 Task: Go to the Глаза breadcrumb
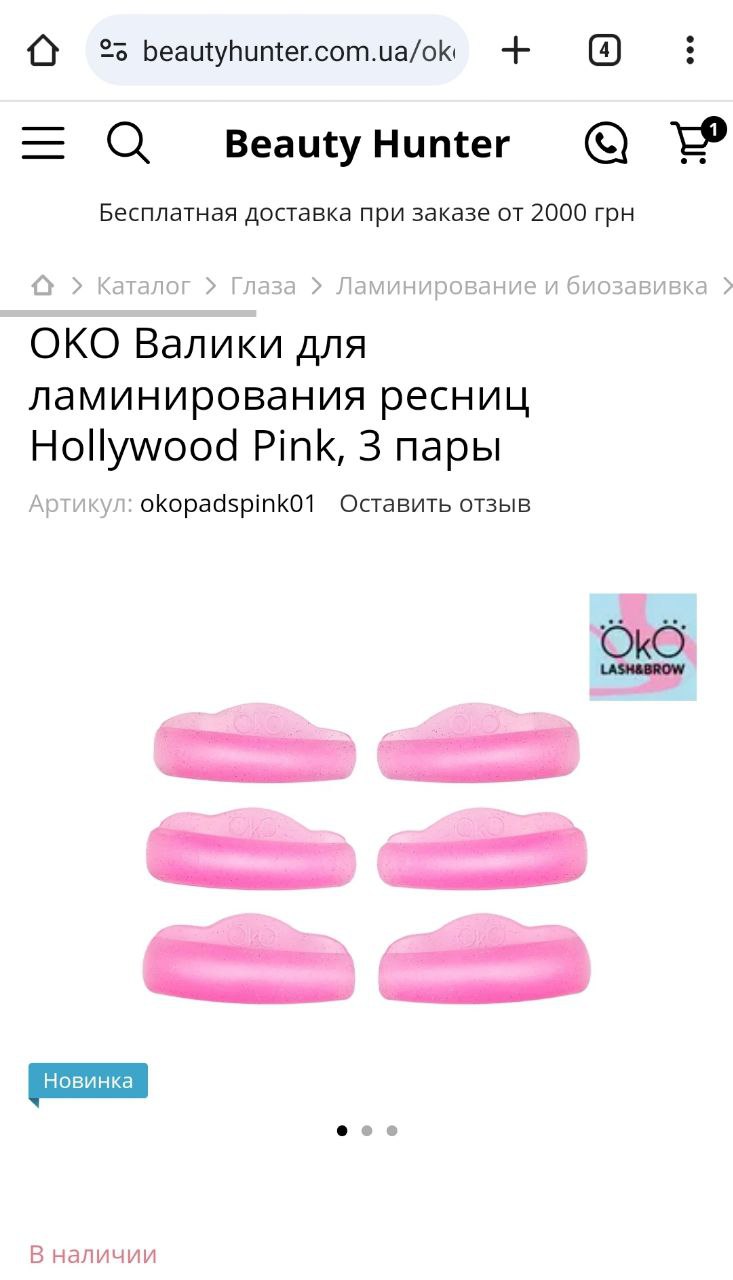[x=263, y=286]
